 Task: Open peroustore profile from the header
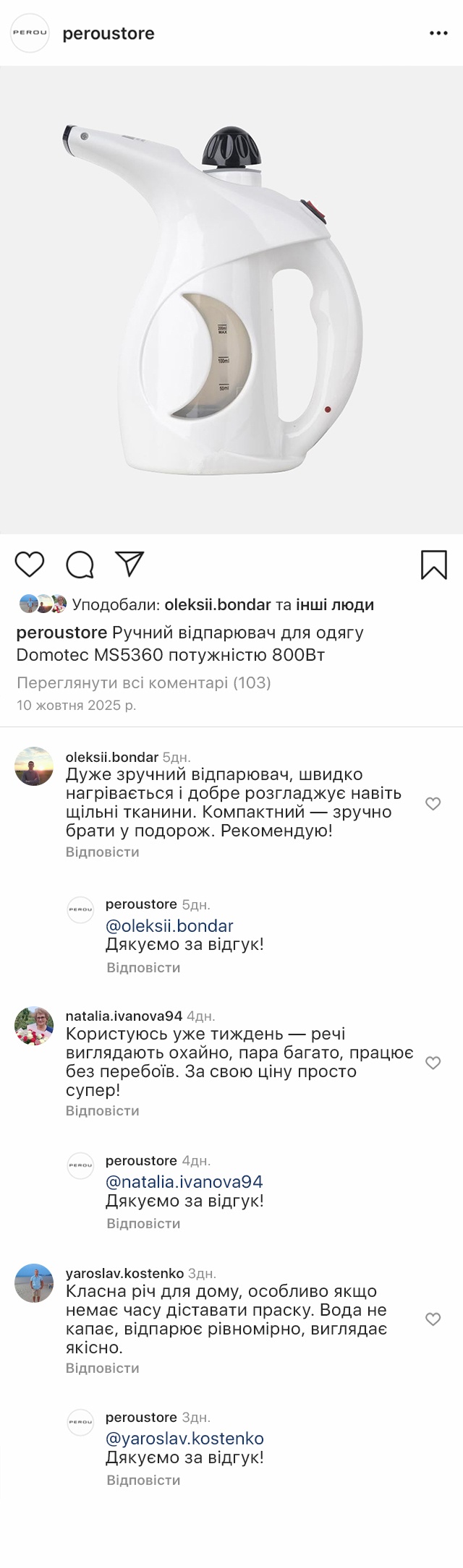108,33
